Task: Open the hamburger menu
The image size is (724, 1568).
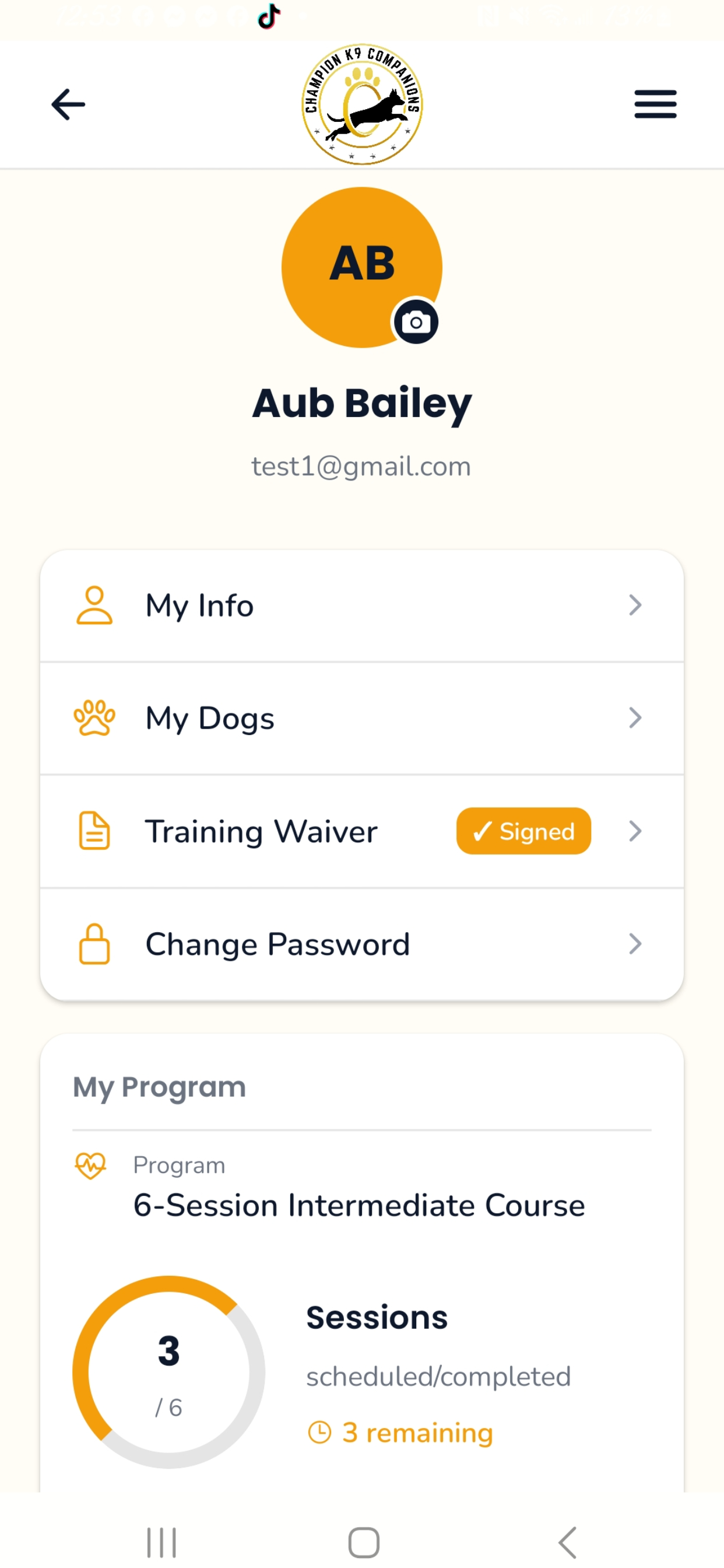Action: pos(655,104)
